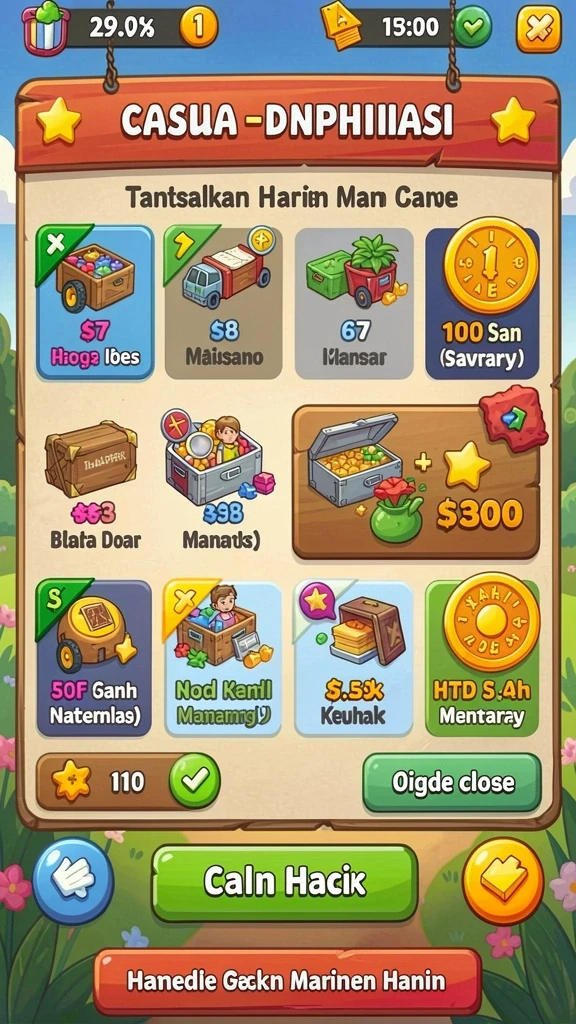Image resolution: width=576 pixels, height=1024 pixels.
Task: Tap the green check beside the 15:00 timer
Action: 472,26
